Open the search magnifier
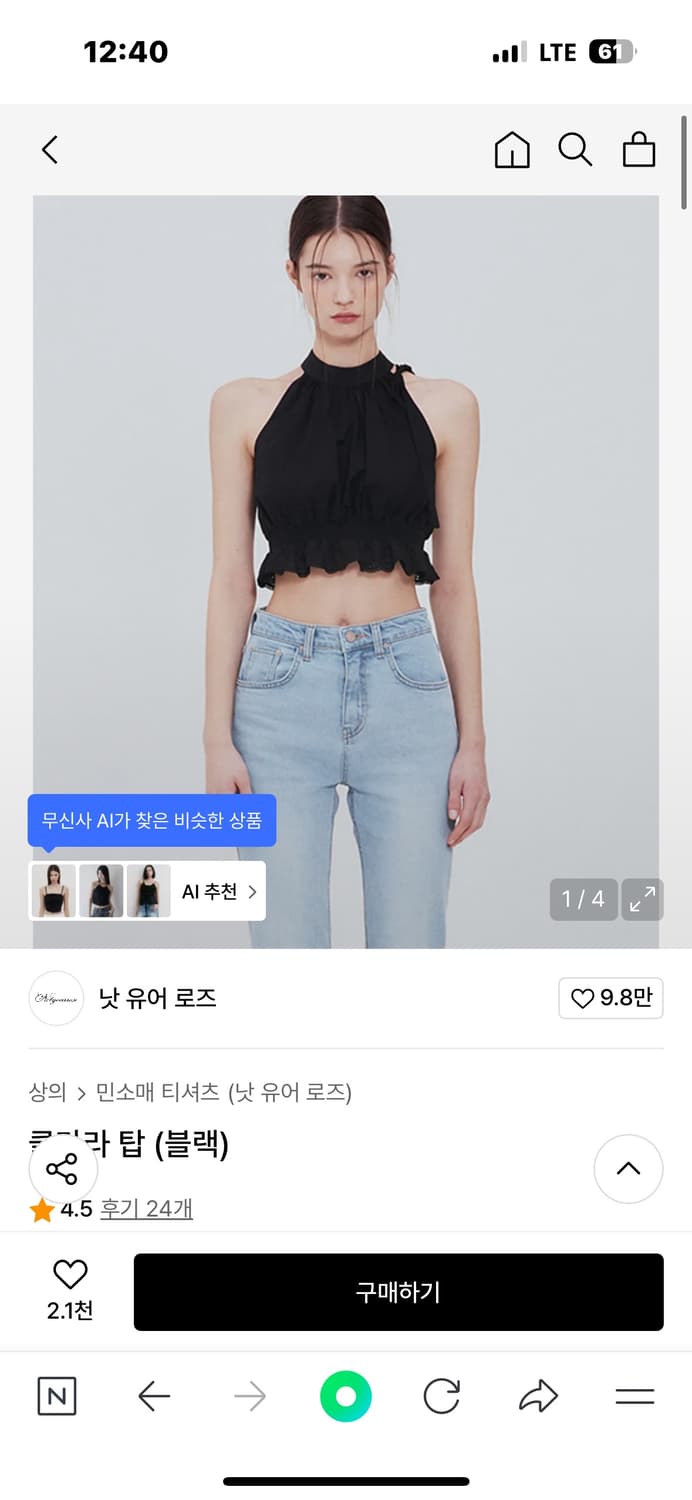This screenshot has width=692, height=1500. (x=575, y=150)
